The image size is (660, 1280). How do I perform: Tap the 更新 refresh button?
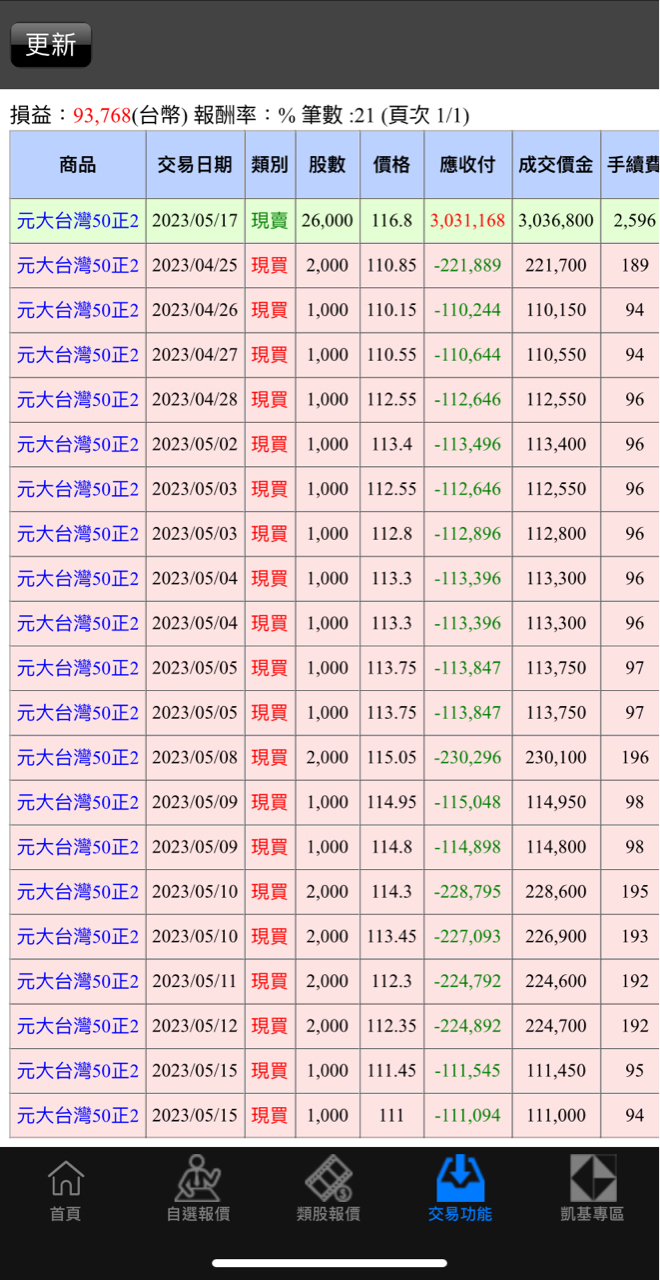tap(50, 45)
